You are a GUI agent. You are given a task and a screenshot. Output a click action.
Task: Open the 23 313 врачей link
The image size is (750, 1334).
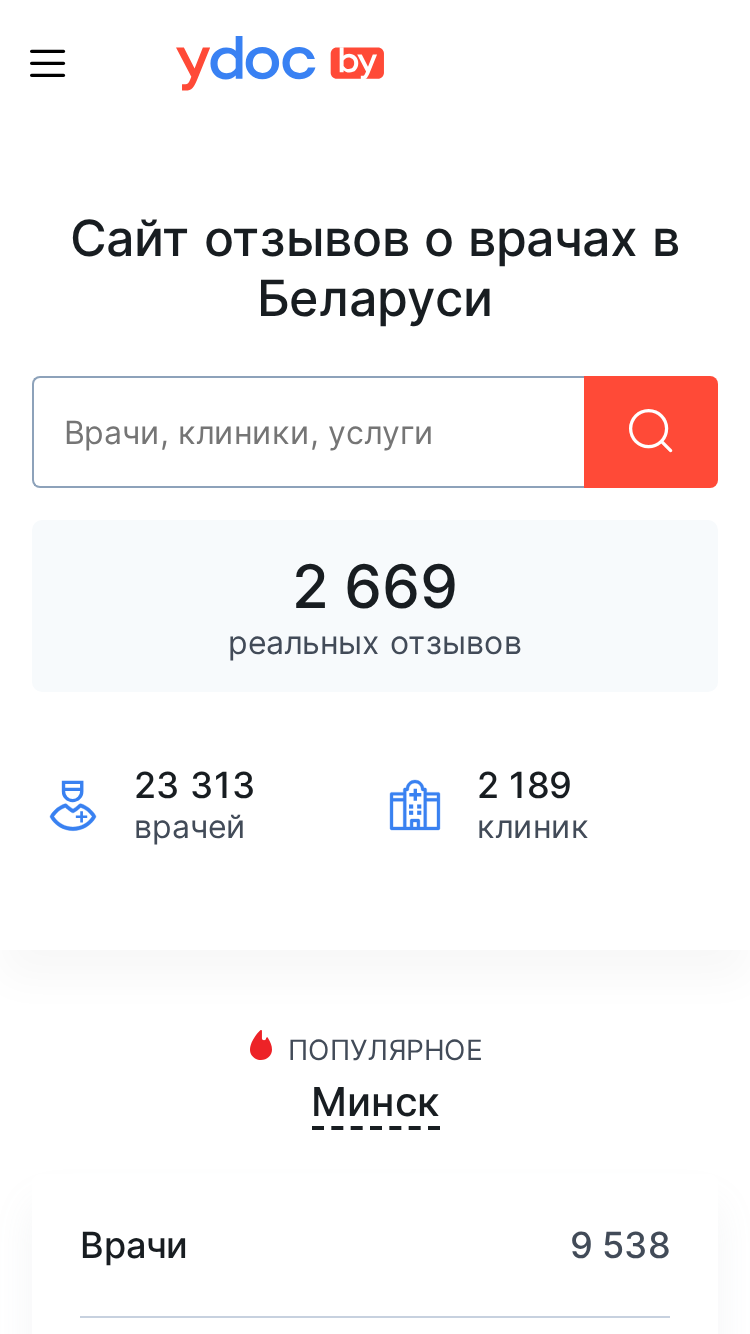tap(152, 806)
